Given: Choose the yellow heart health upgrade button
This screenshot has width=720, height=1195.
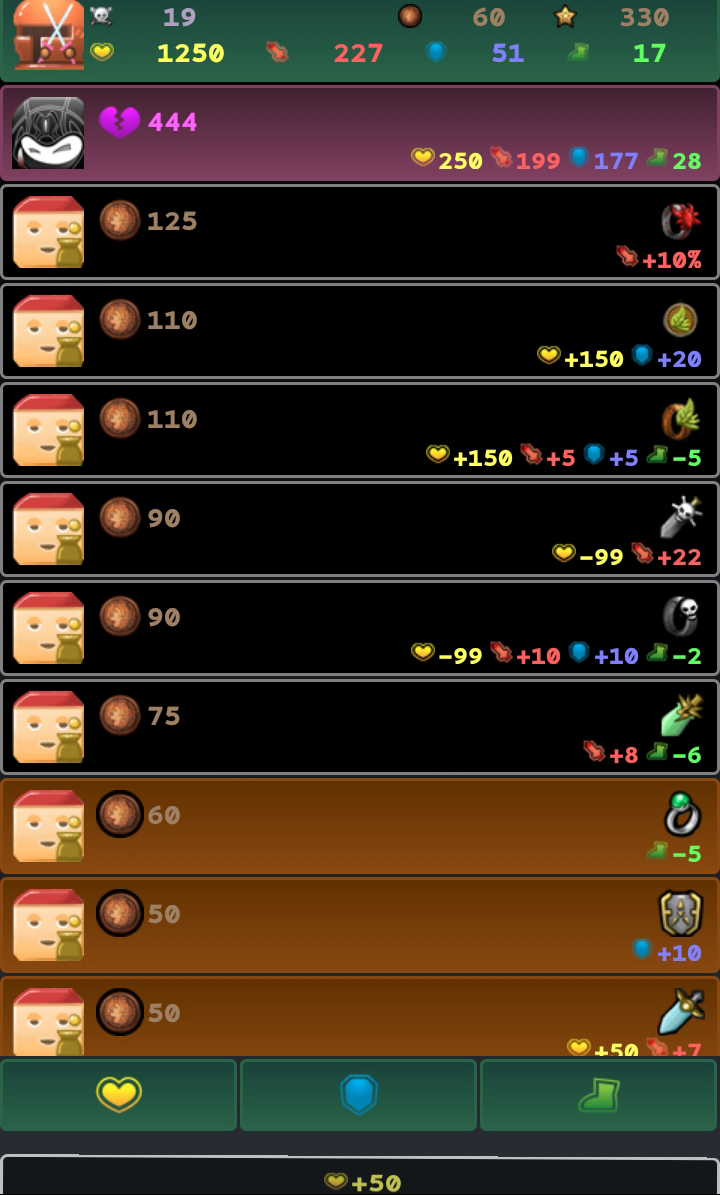Looking at the screenshot, I should 118,1094.
